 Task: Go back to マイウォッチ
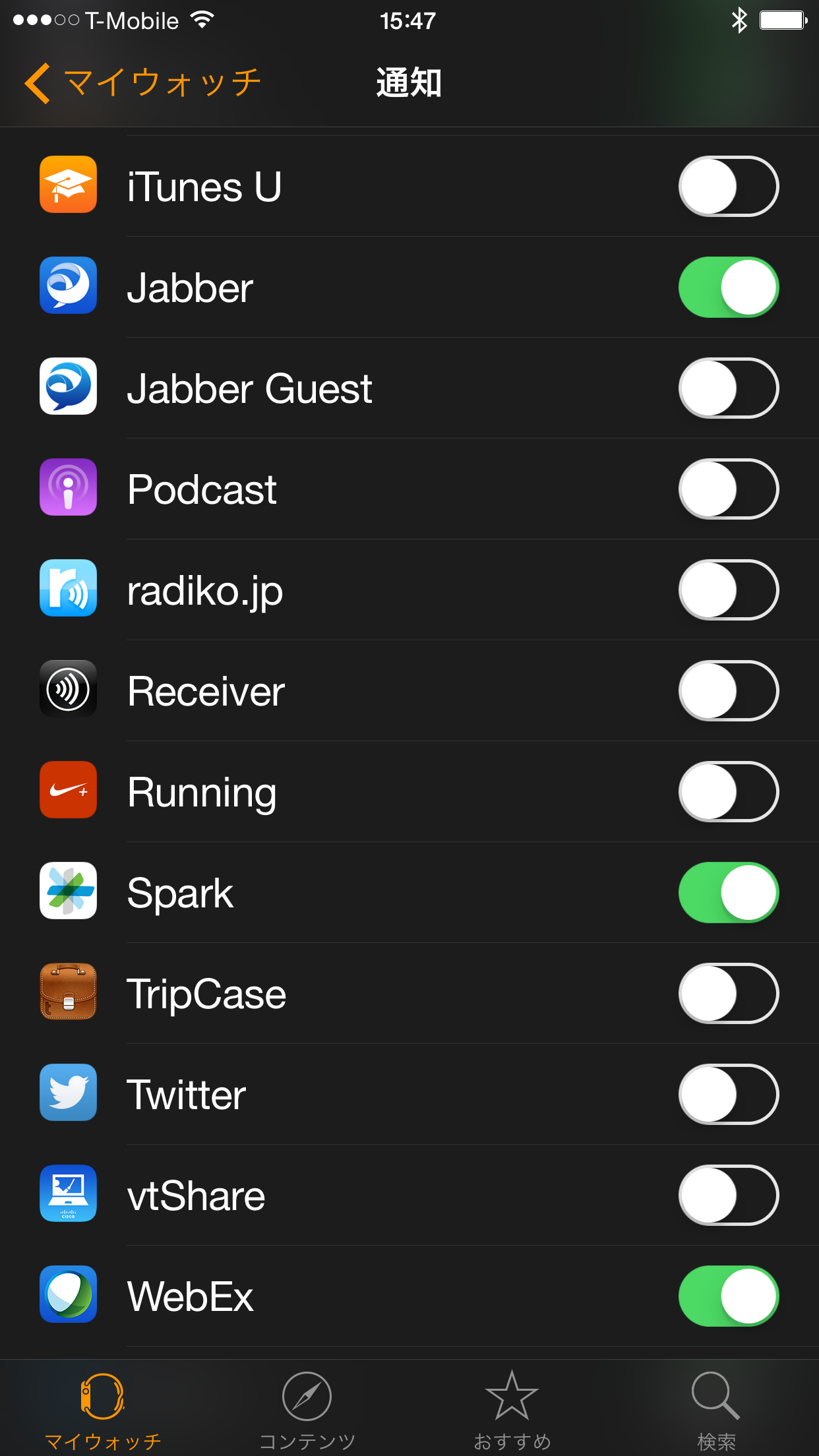pos(142,83)
